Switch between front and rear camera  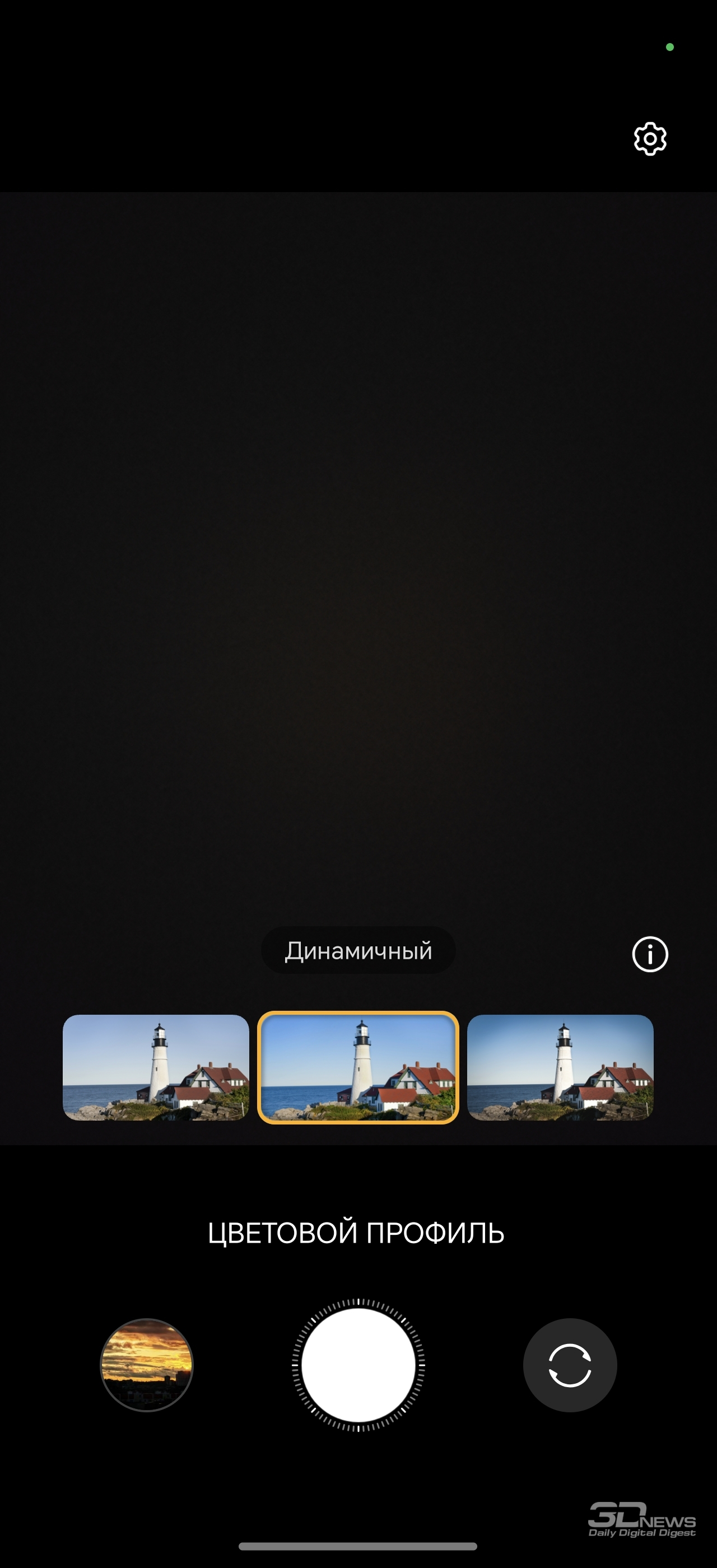(x=570, y=1365)
